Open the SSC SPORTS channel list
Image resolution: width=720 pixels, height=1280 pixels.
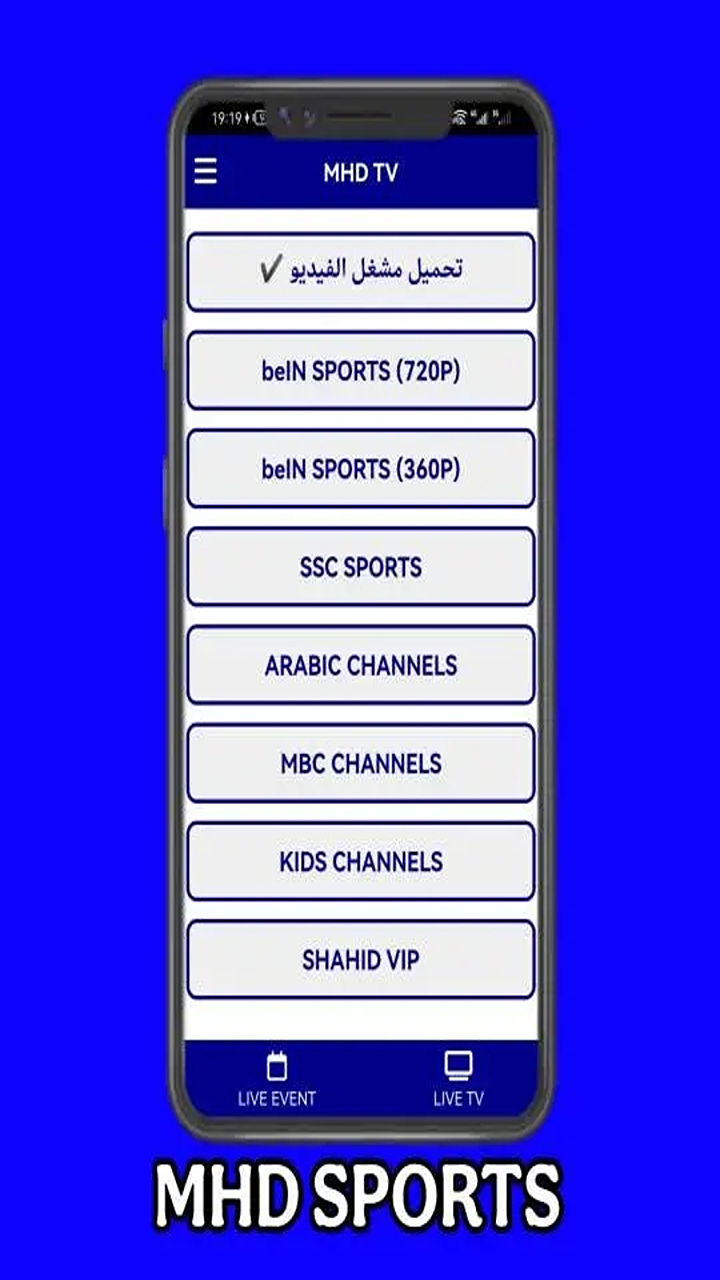click(360, 566)
